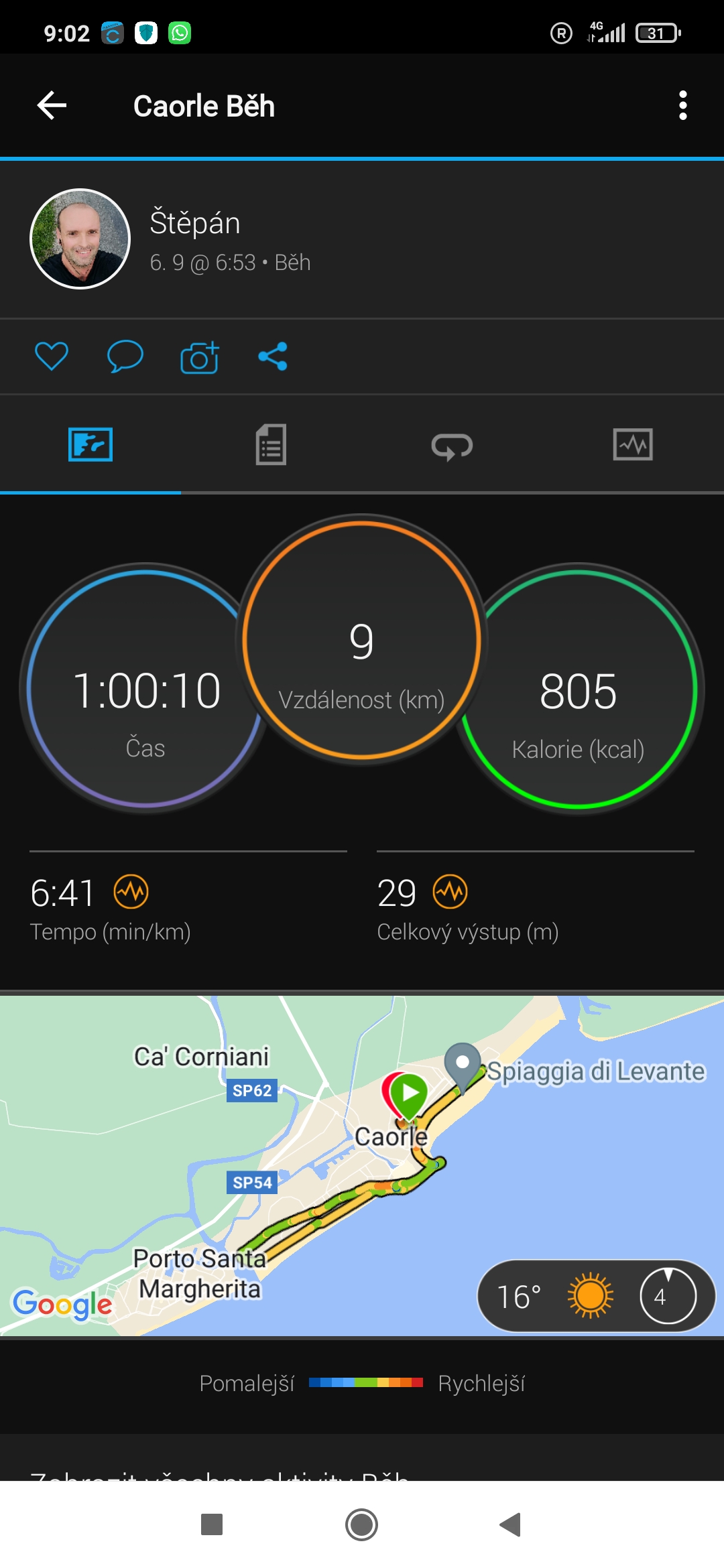This screenshot has width=724, height=1568.
Task: Tap the system recent apps button
Action: point(212,1524)
